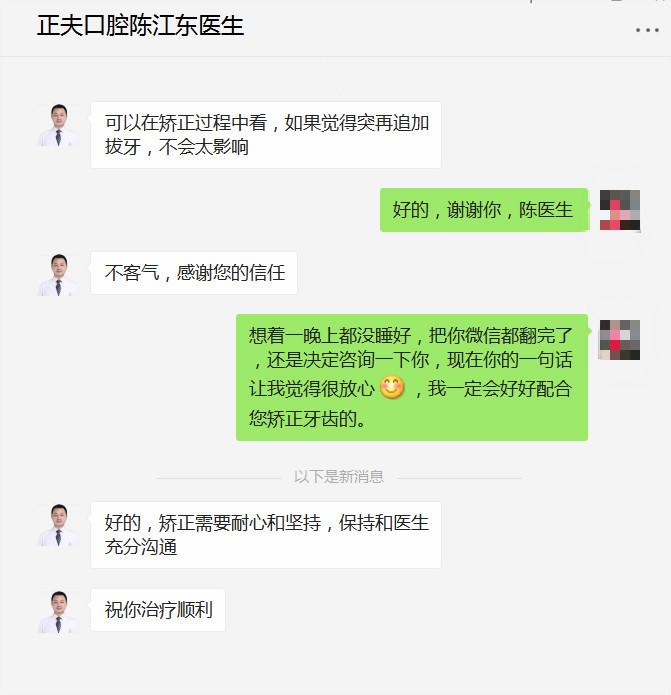Viewport: 671px width, 695px height.
Task: Open the three-dot chat options menu
Action: (x=647, y=30)
